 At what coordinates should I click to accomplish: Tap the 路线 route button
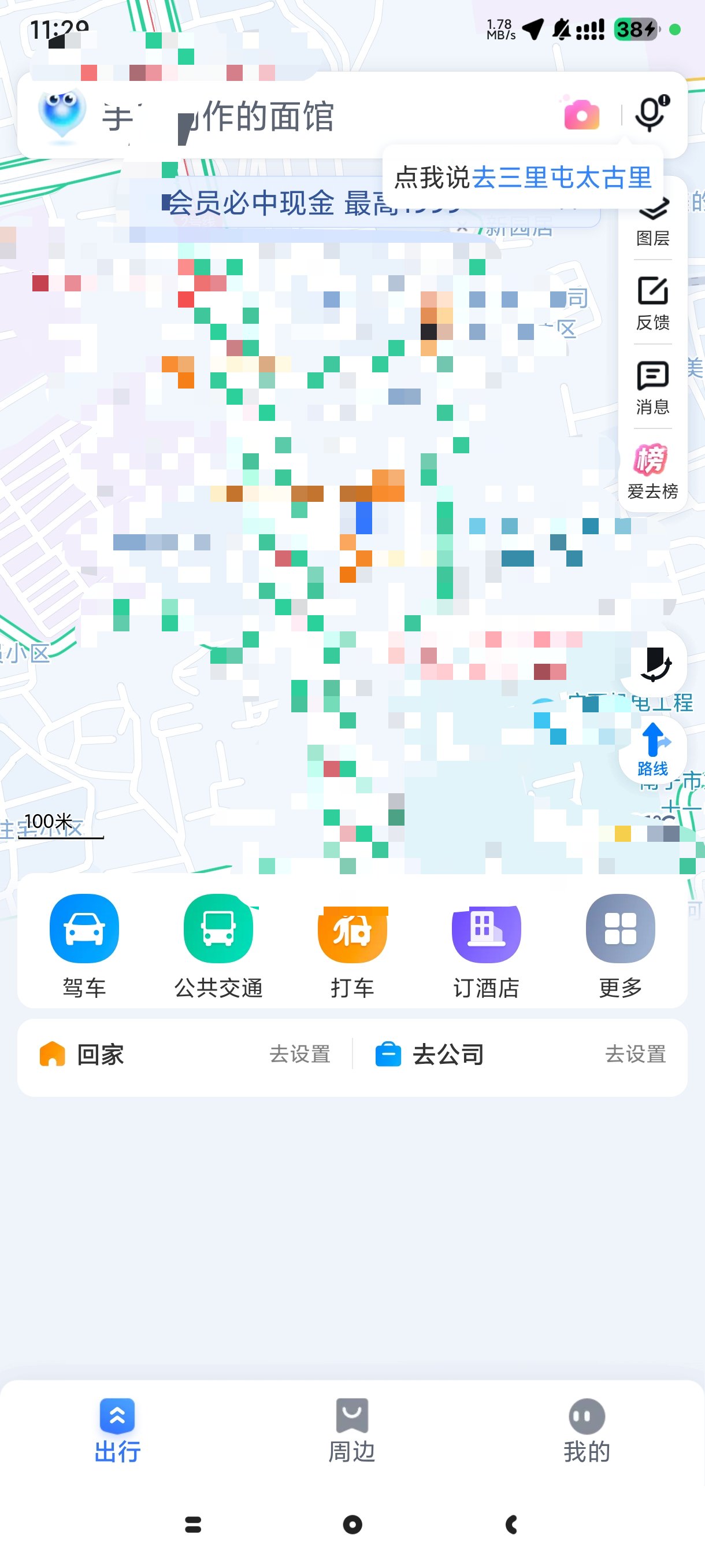(652, 749)
